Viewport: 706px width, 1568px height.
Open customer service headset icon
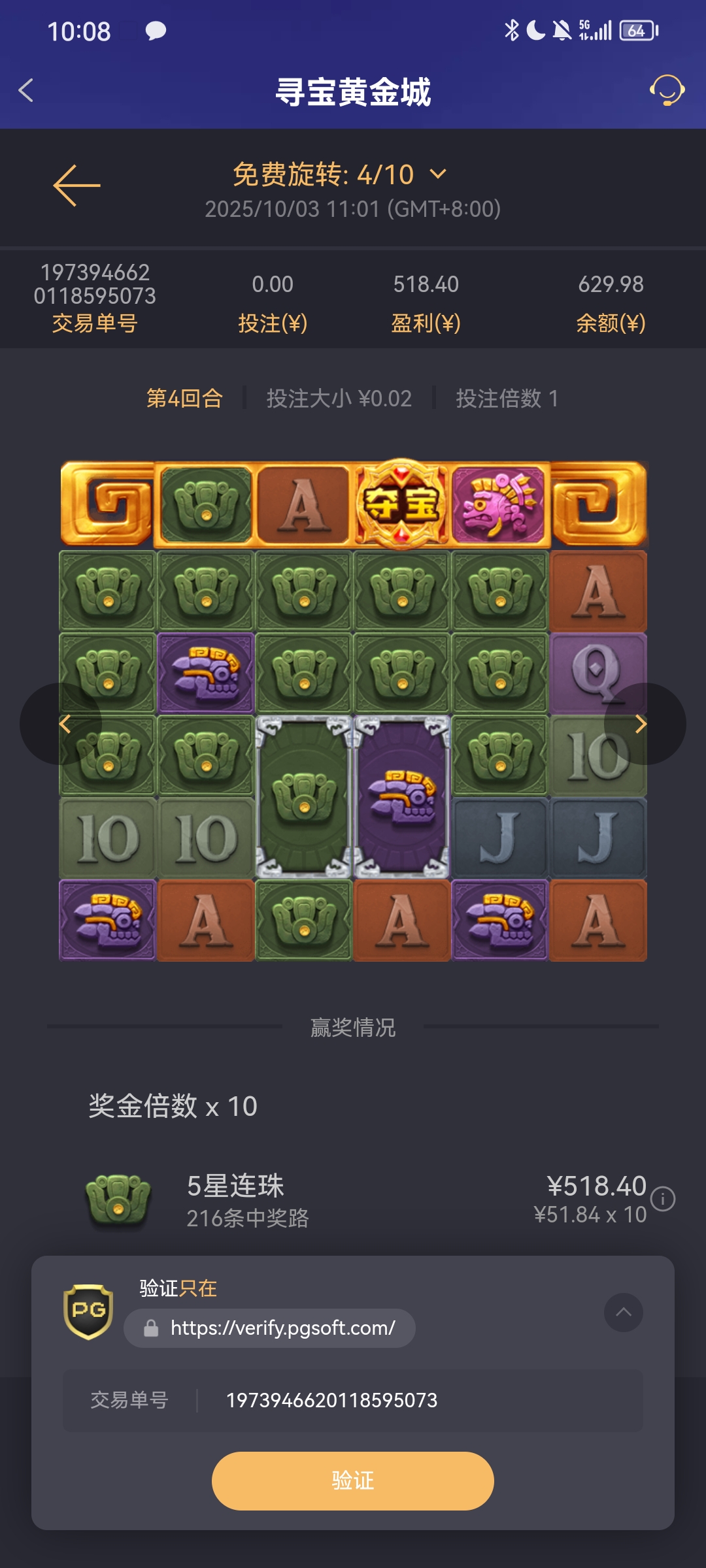point(666,90)
